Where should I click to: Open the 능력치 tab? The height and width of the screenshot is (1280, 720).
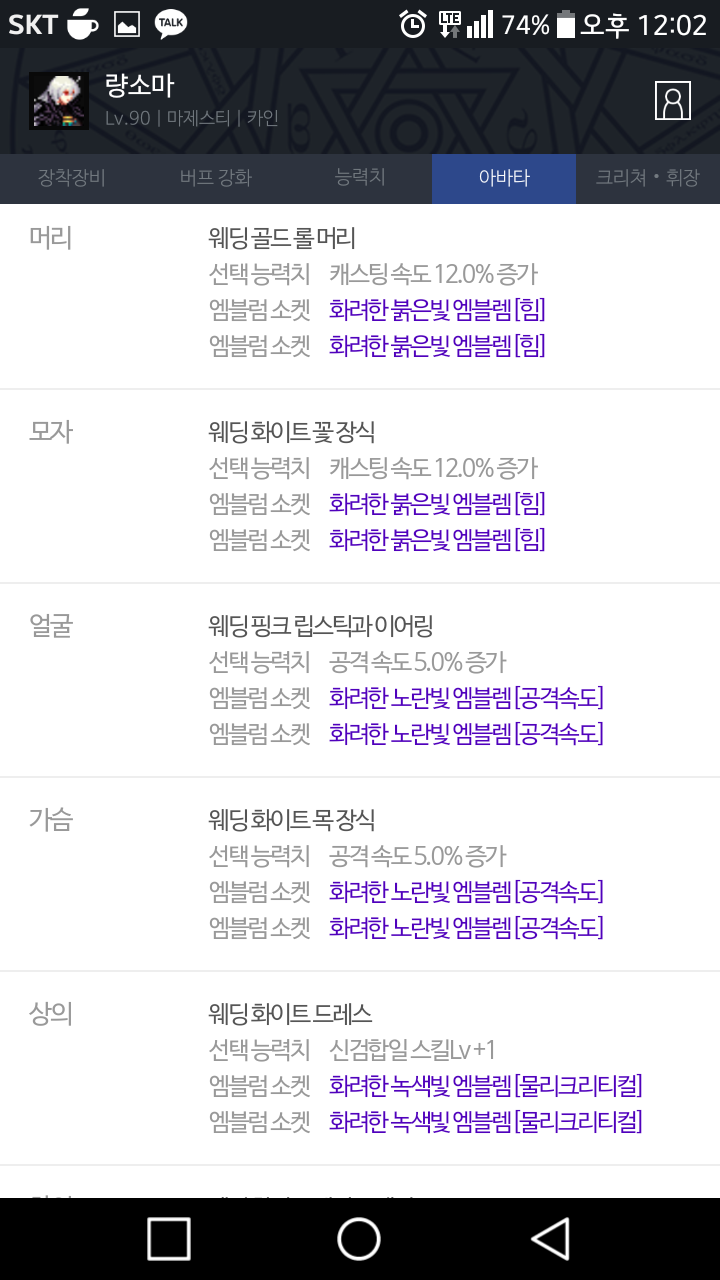tap(360, 179)
